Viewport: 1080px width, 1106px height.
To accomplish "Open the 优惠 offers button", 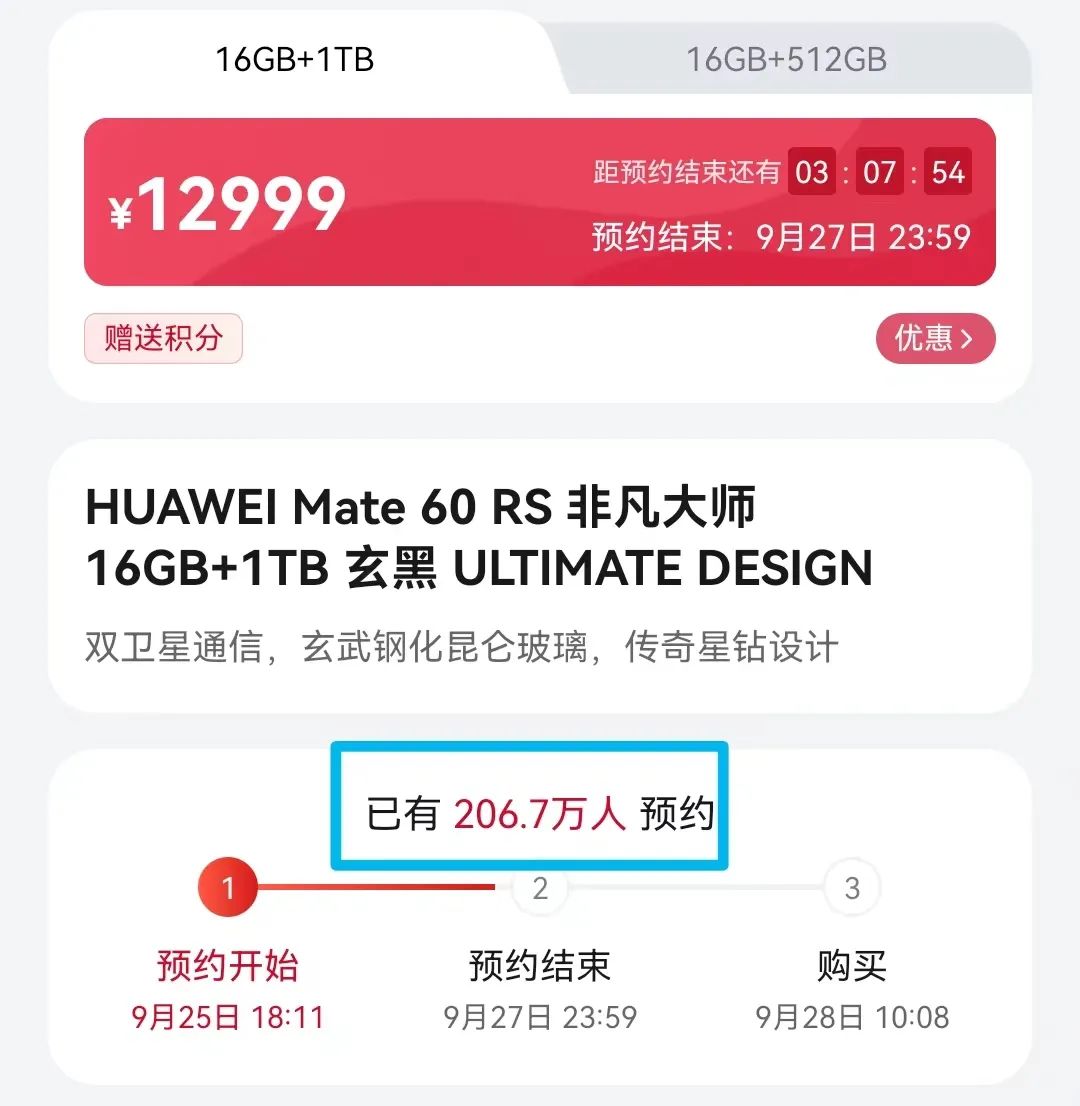I will 935,339.
